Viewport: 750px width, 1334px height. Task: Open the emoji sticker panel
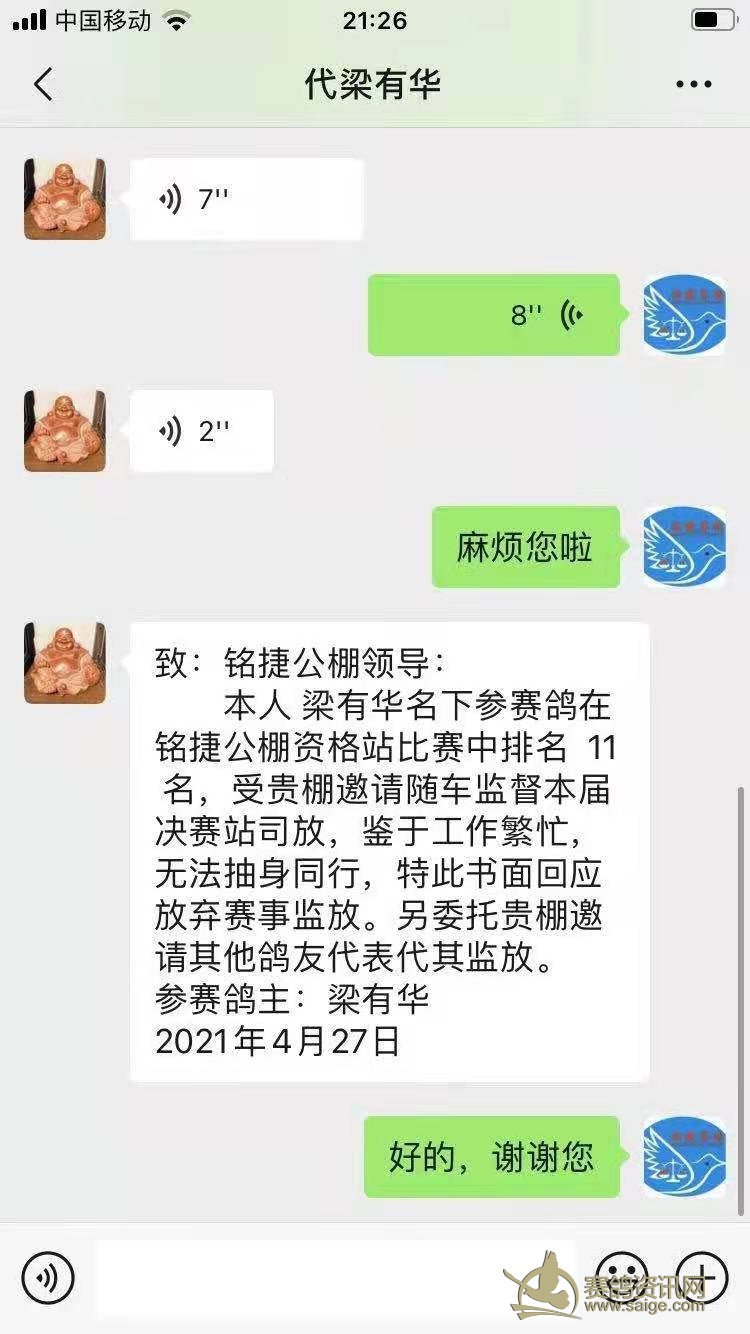click(x=622, y=1277)
